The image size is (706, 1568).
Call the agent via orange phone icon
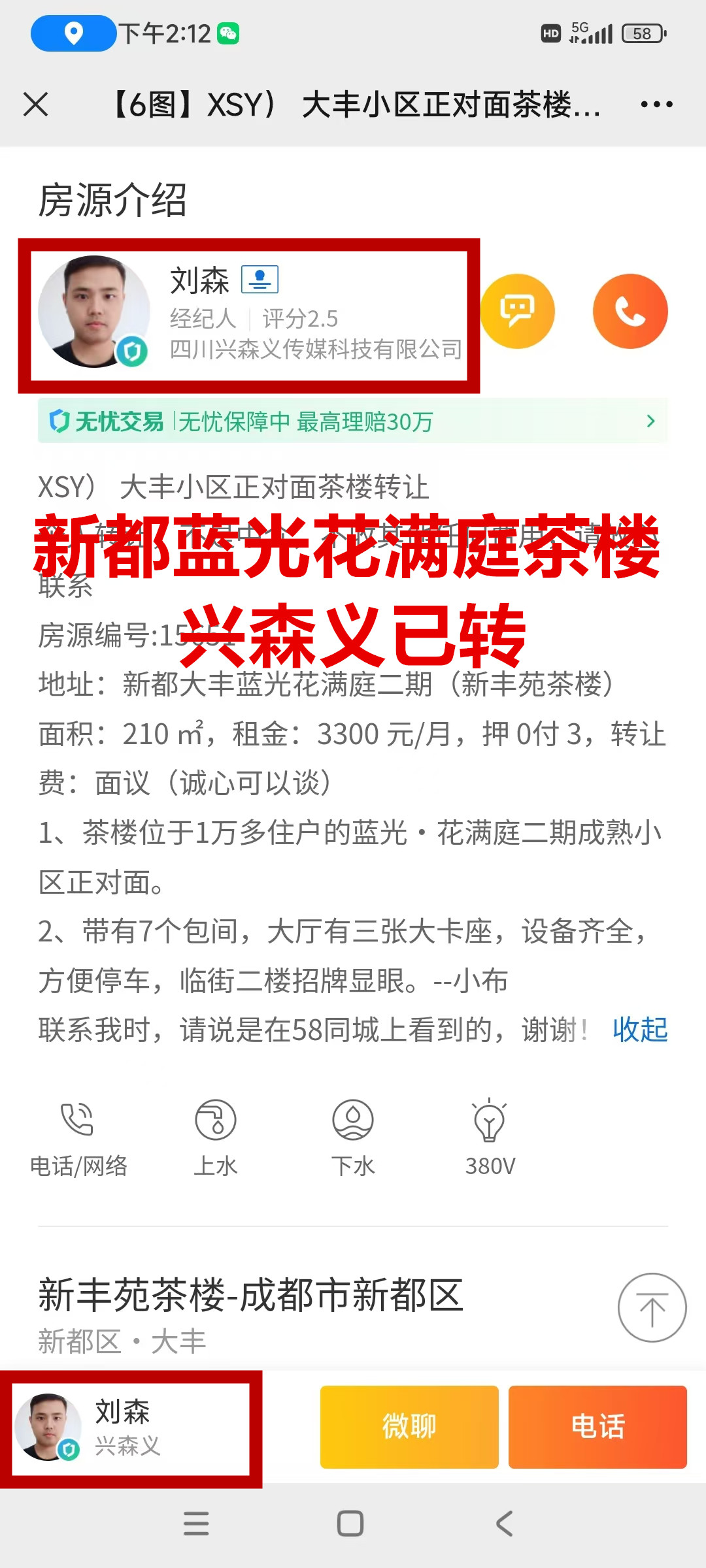click(630, 311)
